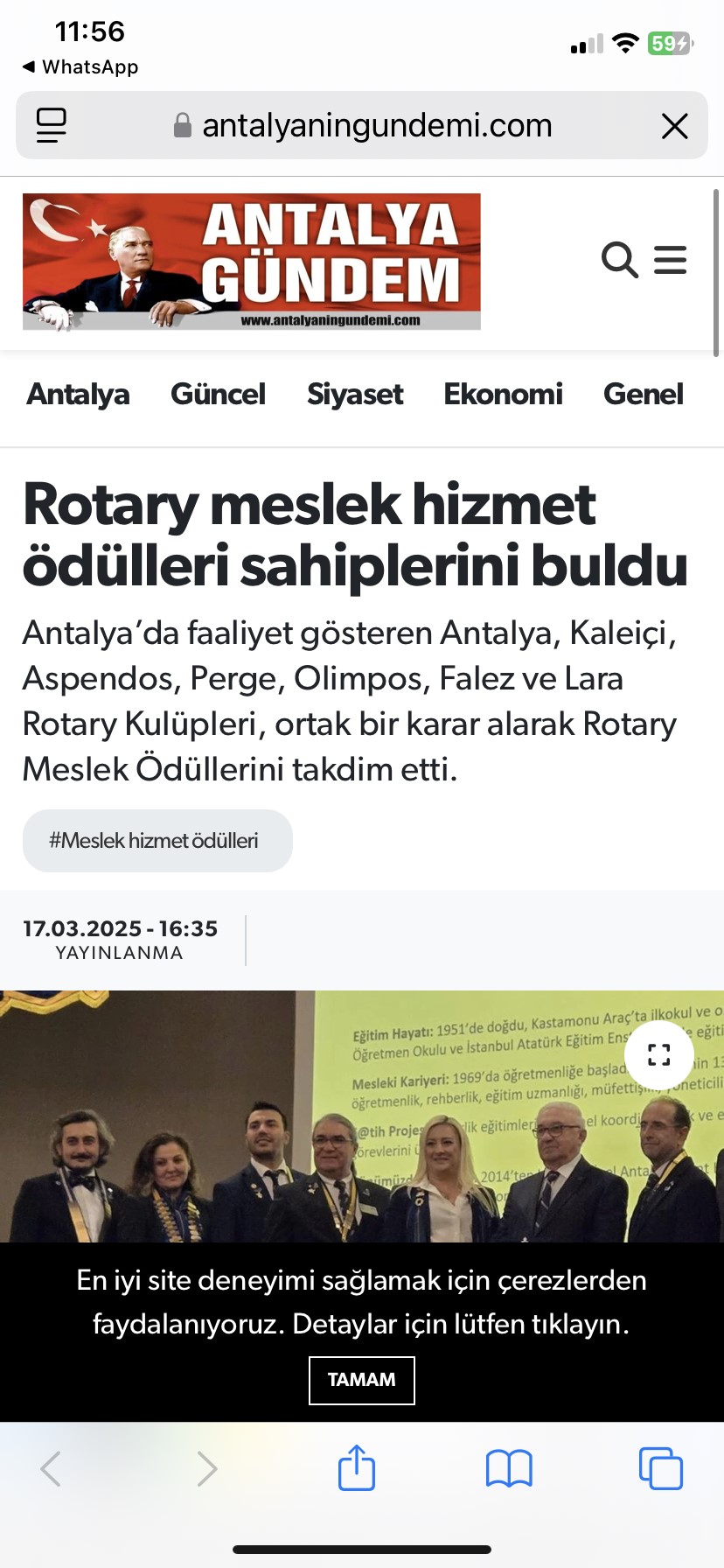Accept cookies with the TAMAM button
724x1568 pixels.
coord(362,1380)
